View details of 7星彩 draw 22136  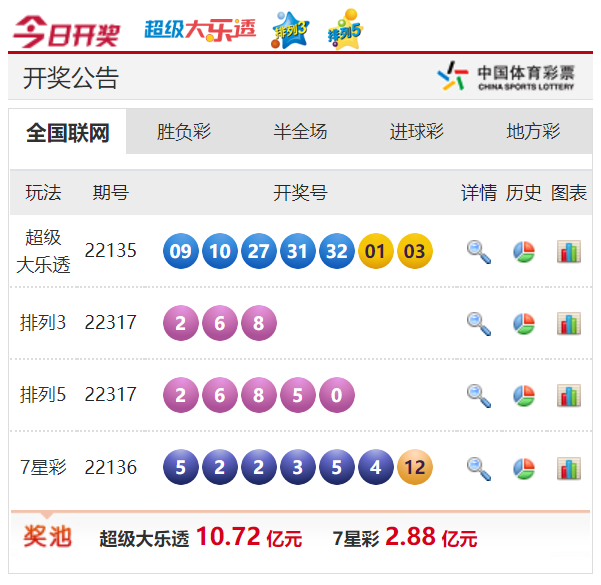pos(479,467)
